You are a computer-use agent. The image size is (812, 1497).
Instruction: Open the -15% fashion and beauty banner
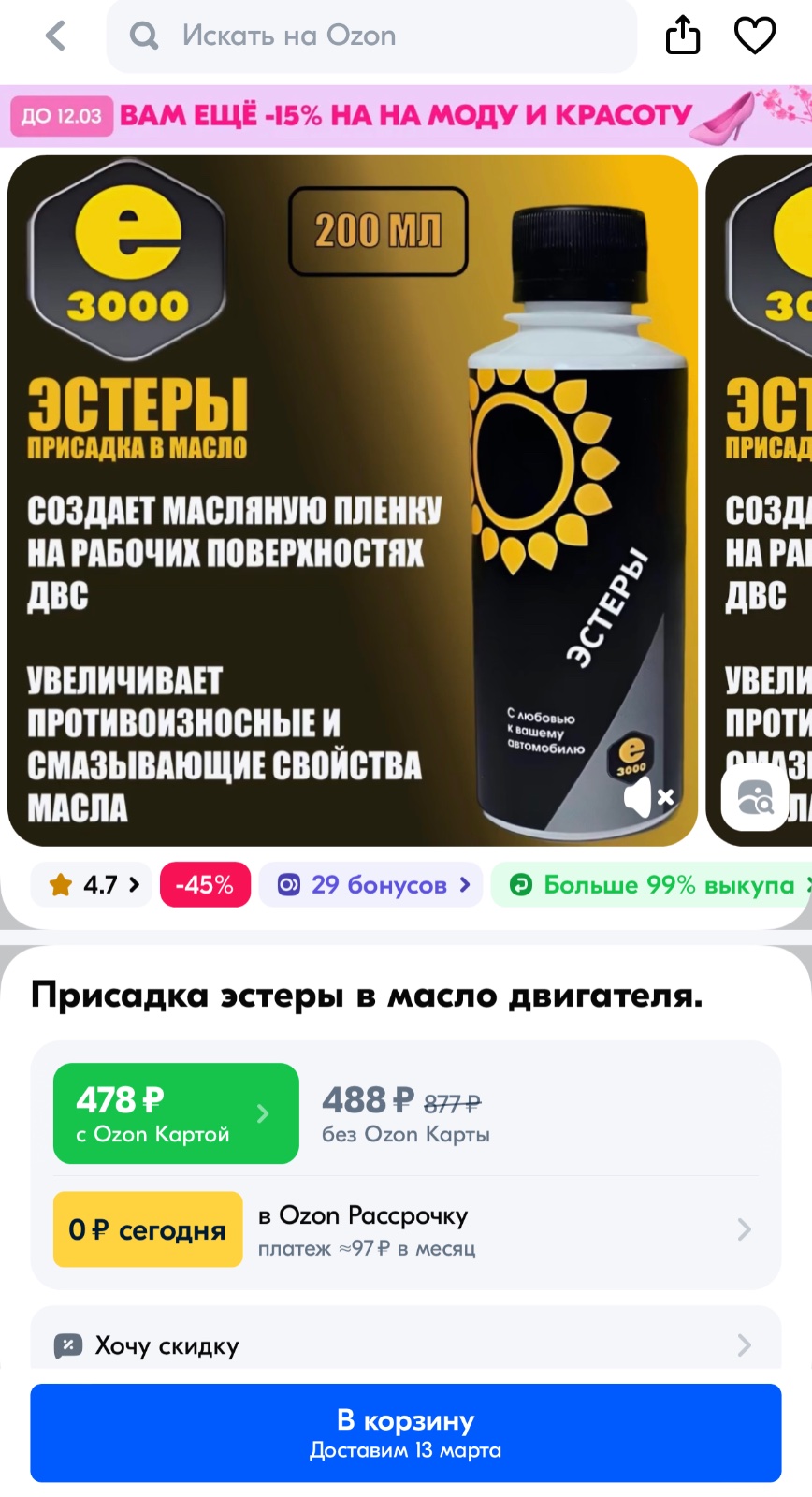(406, 116)
